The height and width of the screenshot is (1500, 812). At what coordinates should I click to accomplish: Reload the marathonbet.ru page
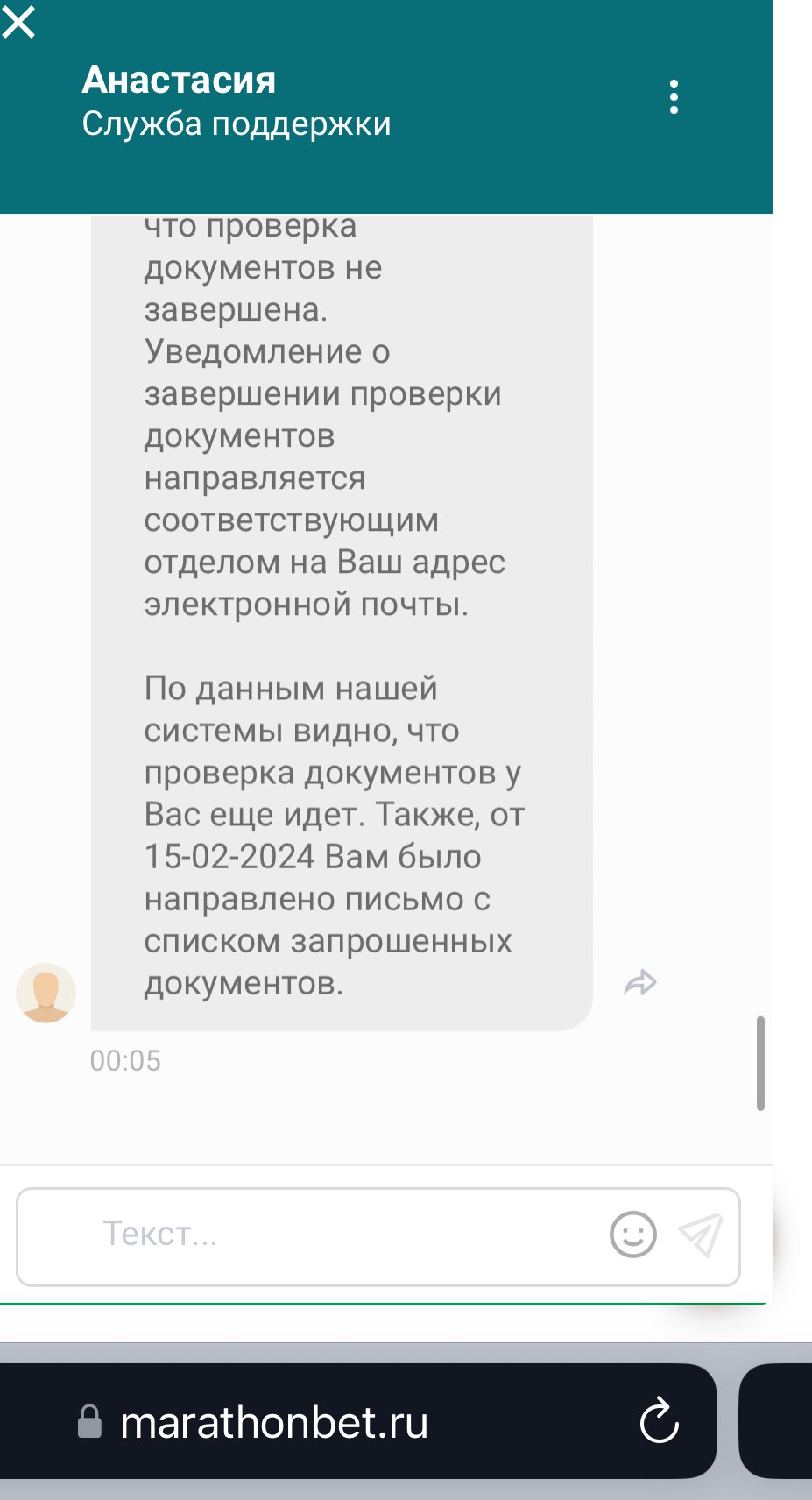660,1421
